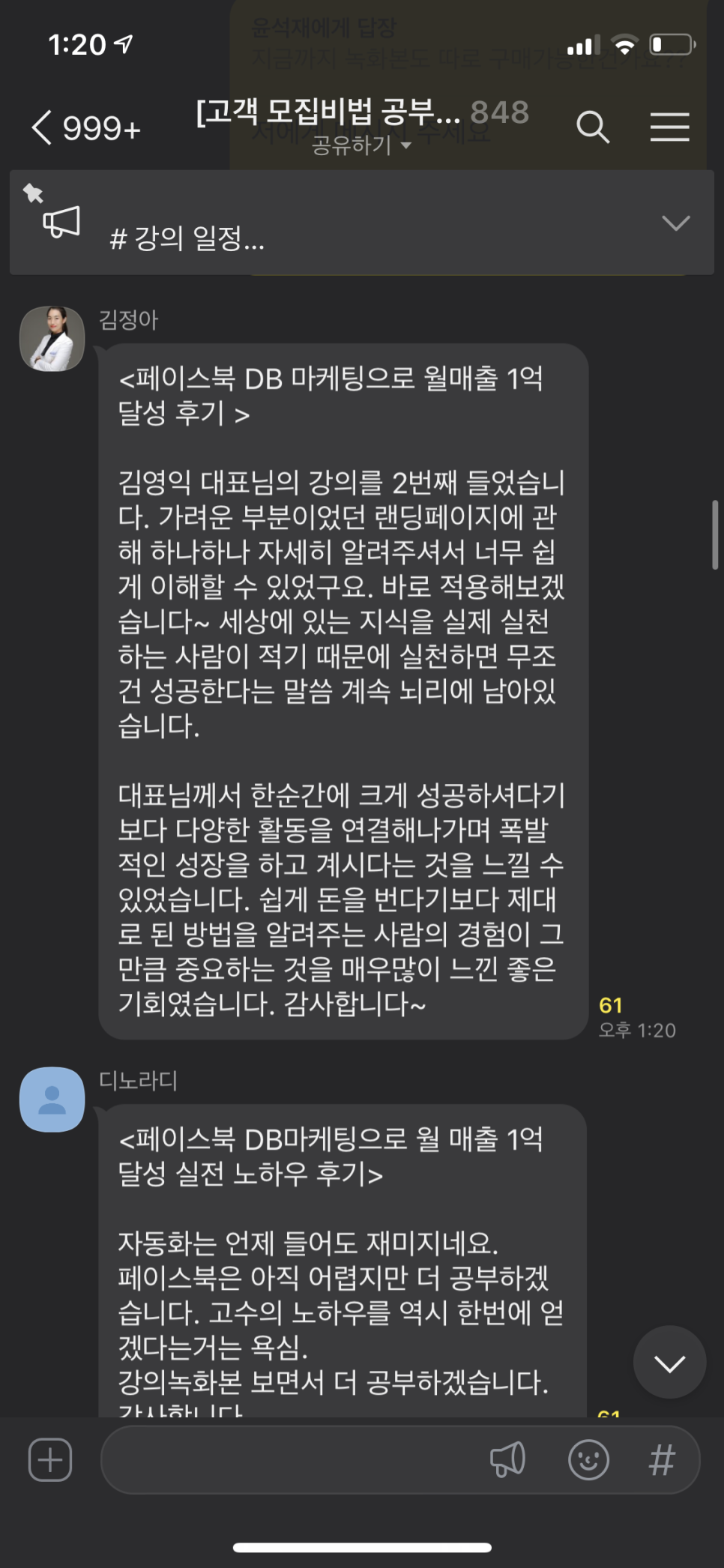This screenshot has width=724, height=1568.
Task: View 김정아's profile picture
Action: (52, 339)
